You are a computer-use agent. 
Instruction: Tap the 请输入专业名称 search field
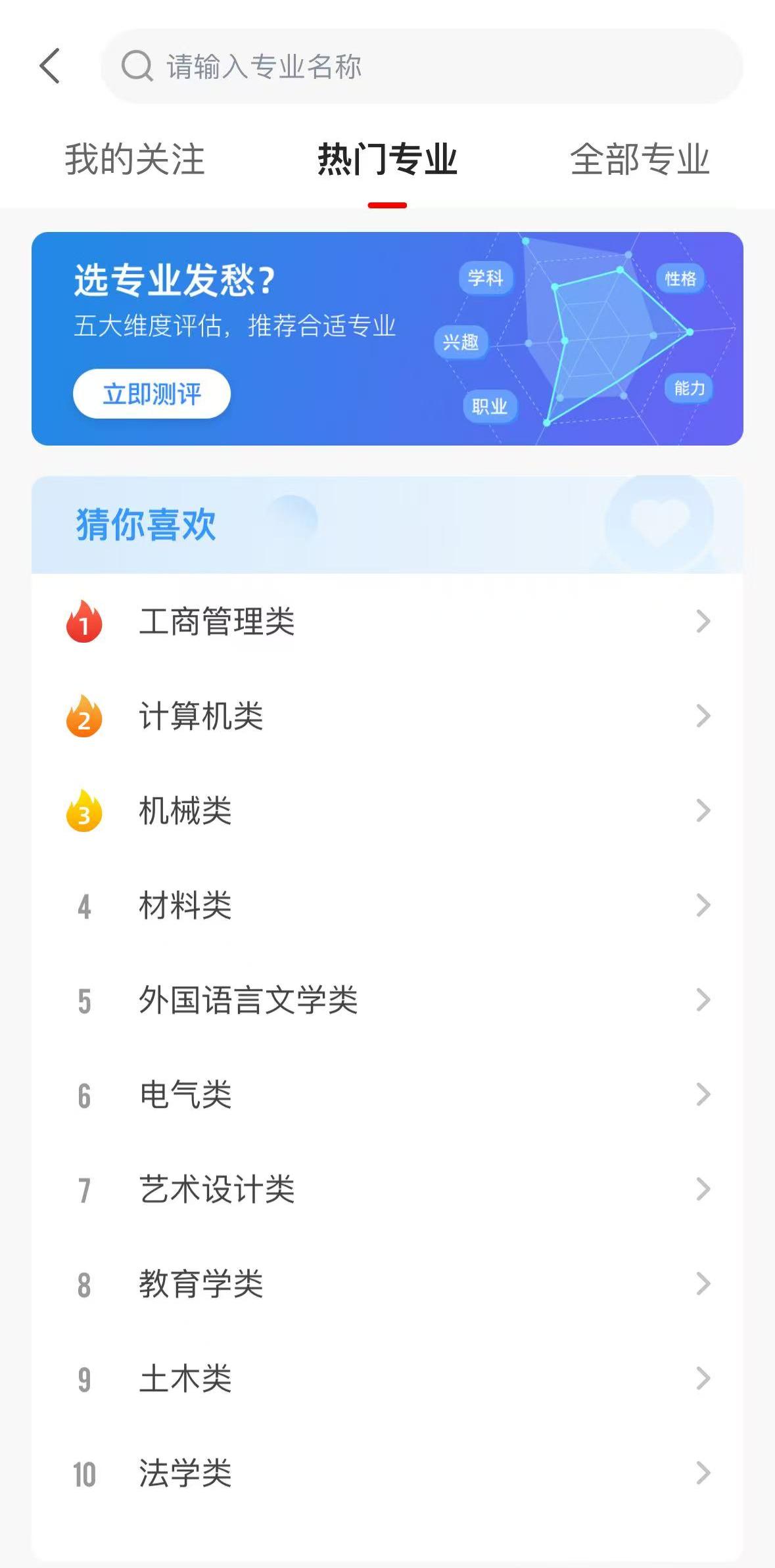coord(421,66)
